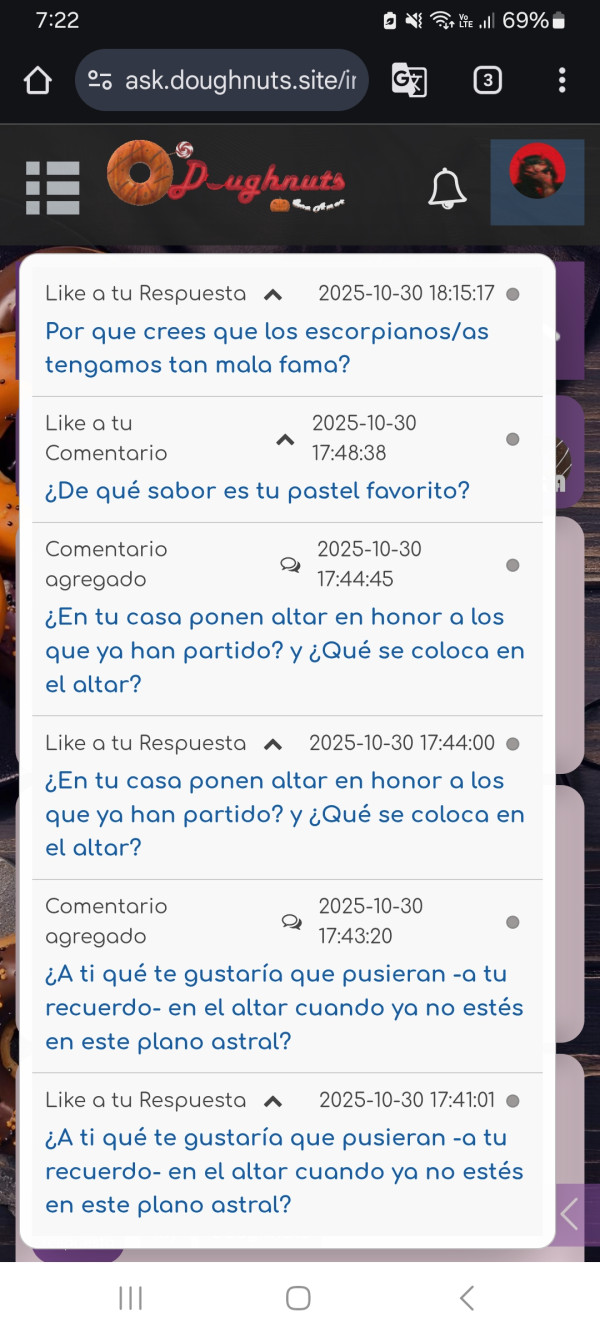Viewport: 600px width, 1337px height.
Task: Open the plano astral question from 17:43:20 comment
Action: coord(284,1007)
